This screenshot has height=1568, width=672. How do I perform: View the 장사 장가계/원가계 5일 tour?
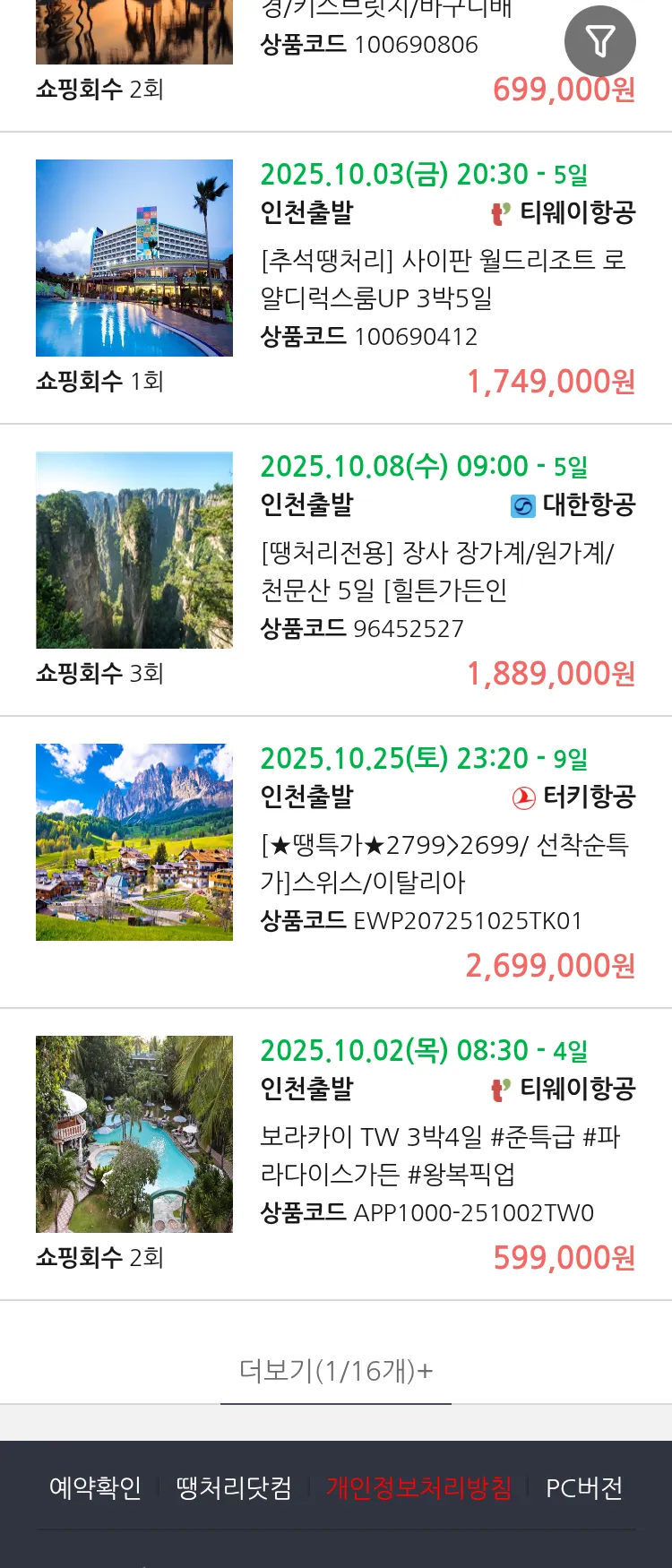(x=437, y=571)
